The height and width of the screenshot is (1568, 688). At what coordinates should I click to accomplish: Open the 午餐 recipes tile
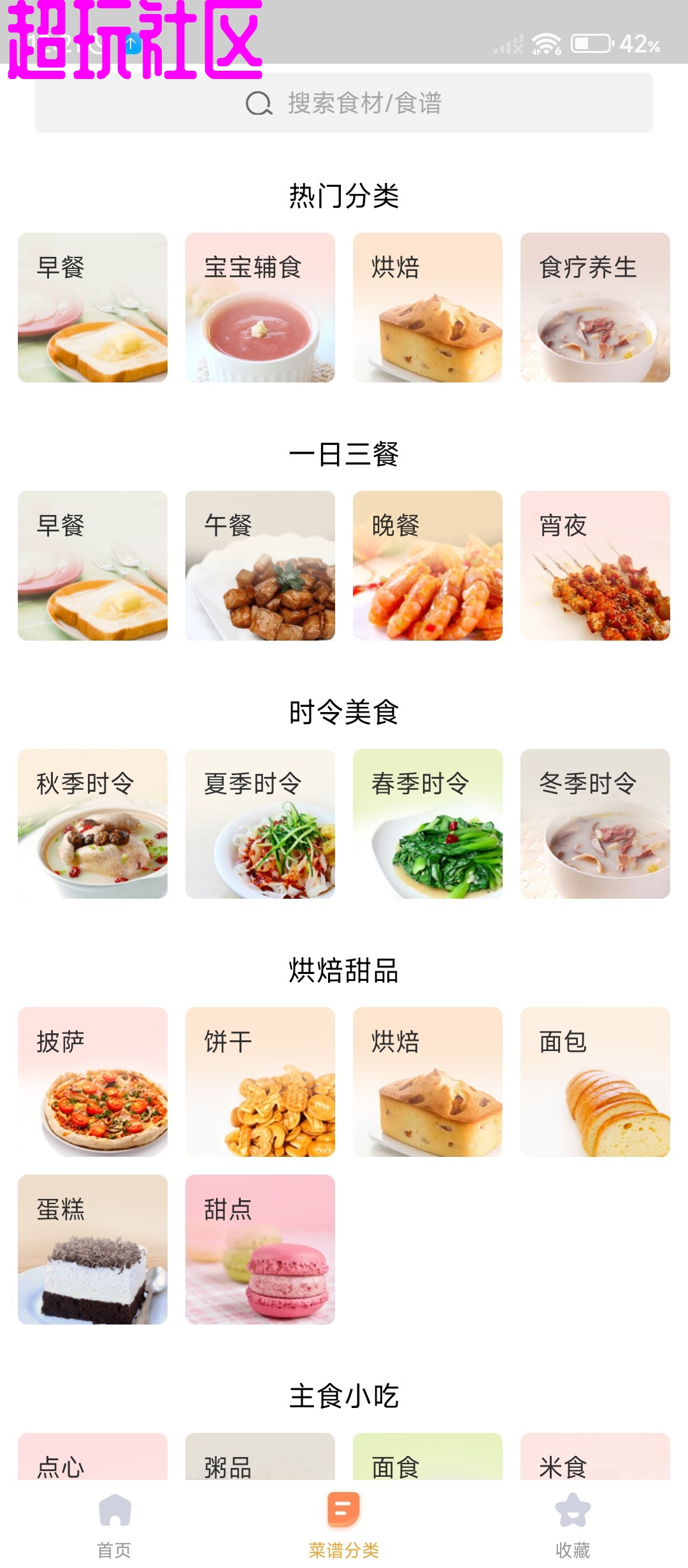click(x=260, y=565)
